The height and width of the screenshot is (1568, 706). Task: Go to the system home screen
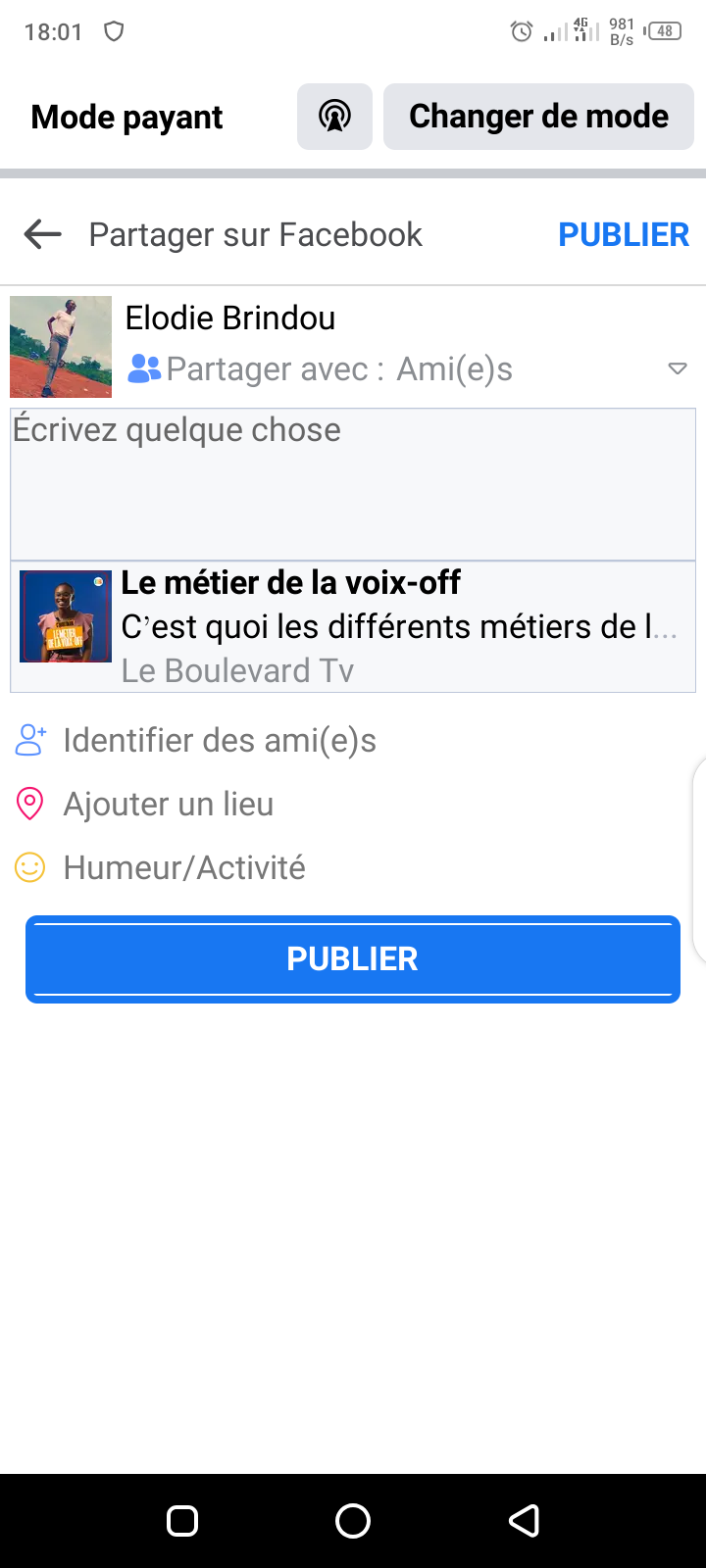(x=353, y=1520)
